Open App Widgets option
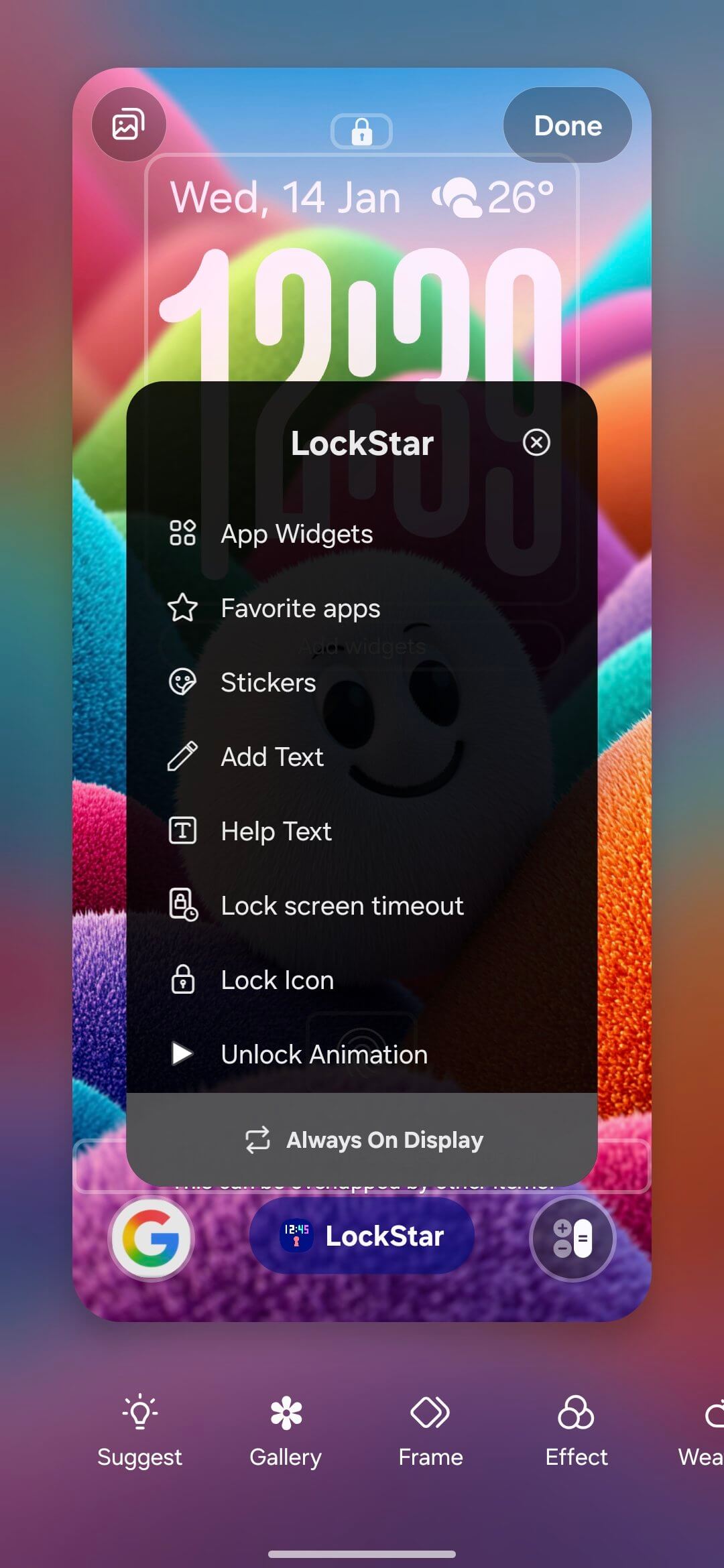 coord(296,534)
